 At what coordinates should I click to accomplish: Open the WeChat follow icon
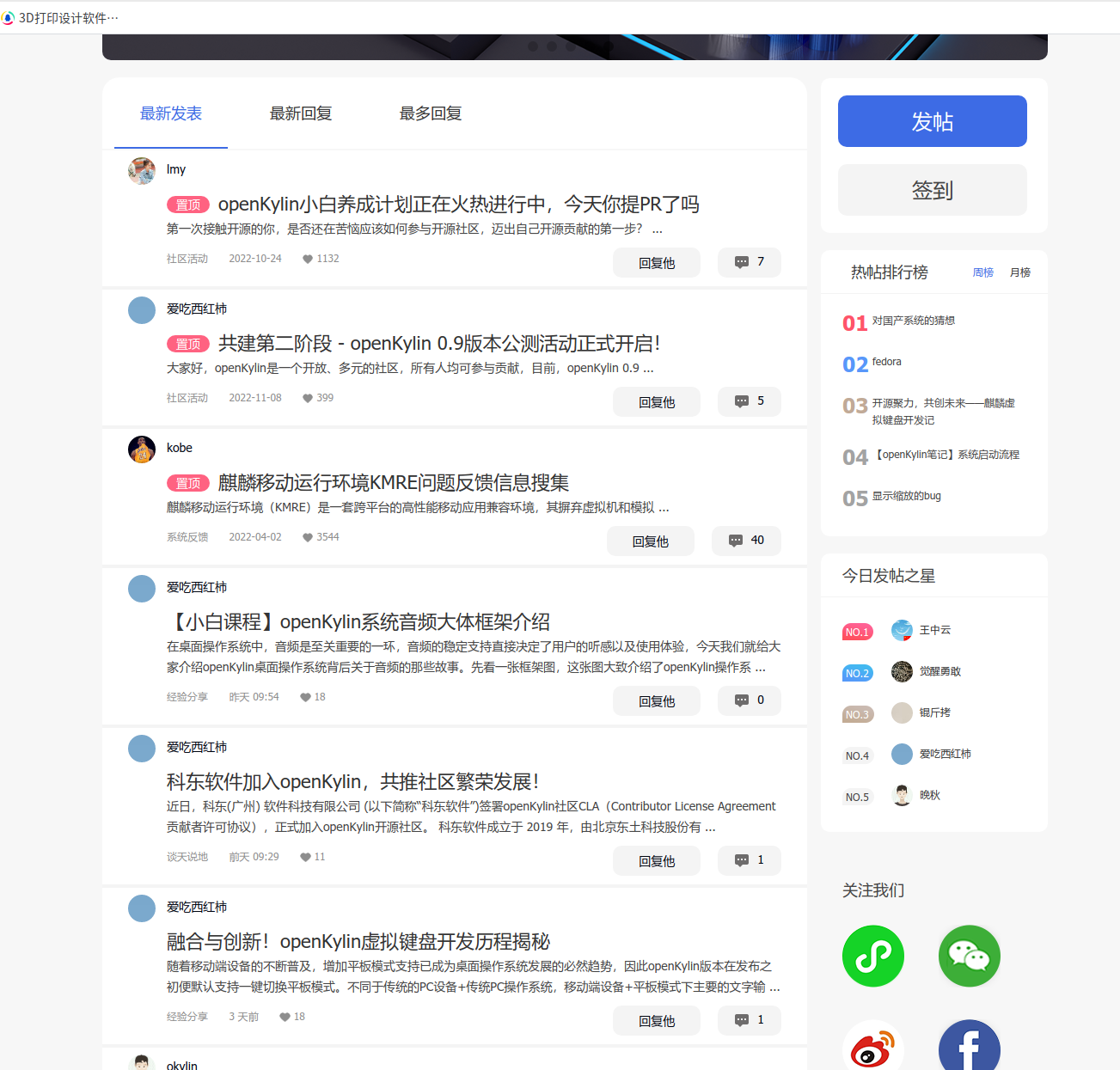[969, 956]
